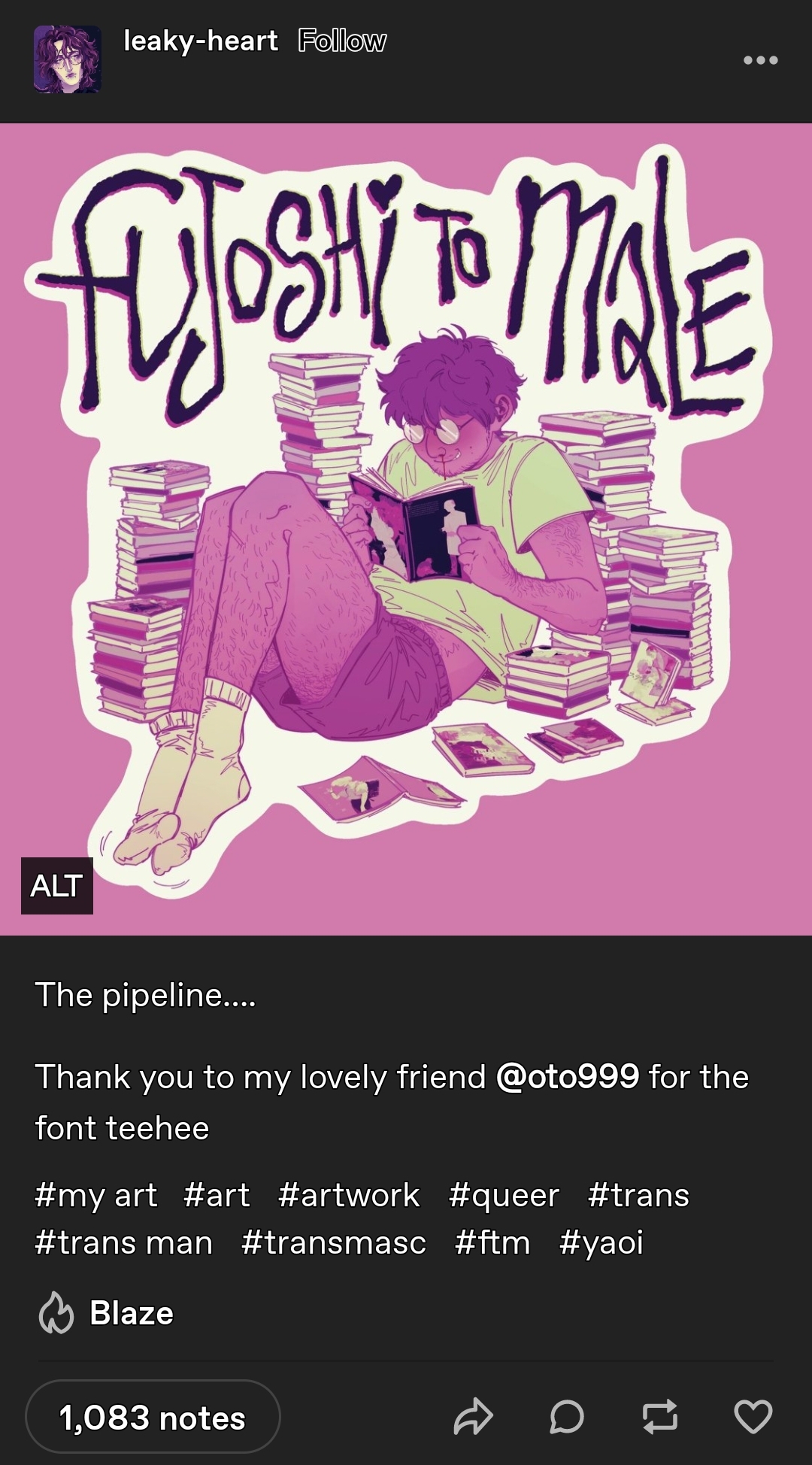The width and height of the screenshot is (812, 1465).
Task: Open the leaky-heart blog name
Action: tap(201, 41)
